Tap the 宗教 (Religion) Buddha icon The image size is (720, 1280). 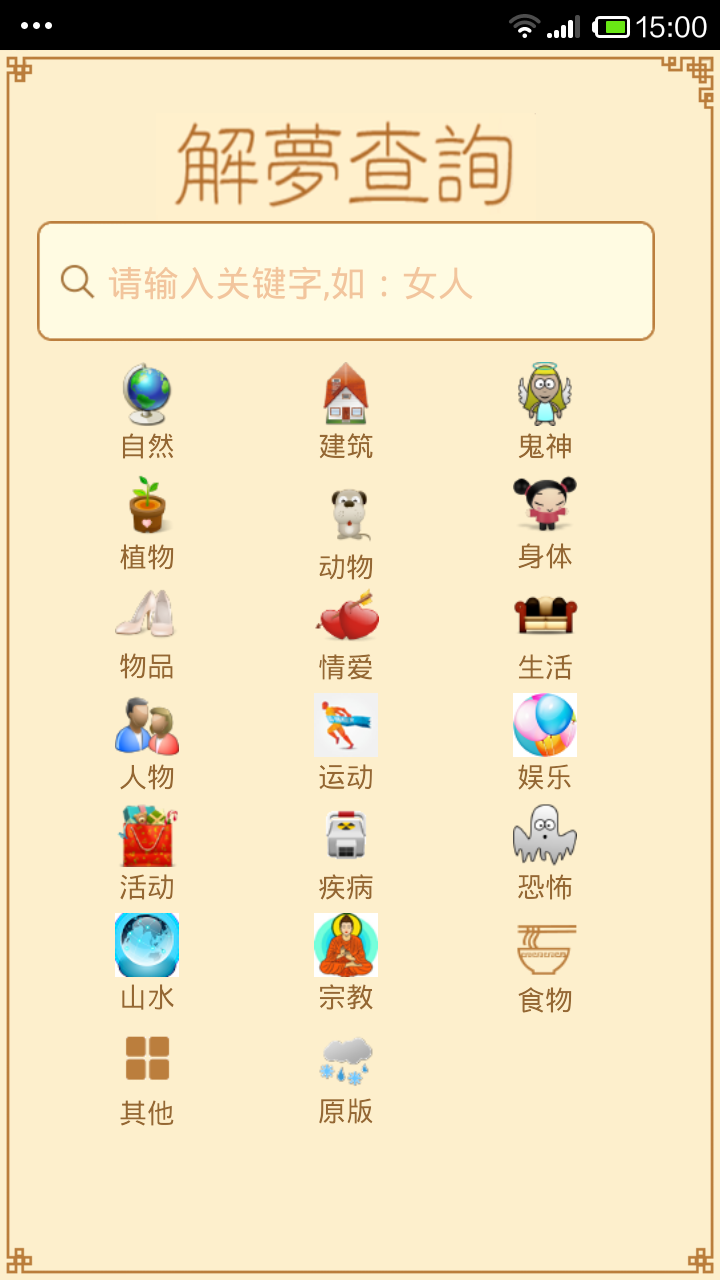click(x=345, y=945)
